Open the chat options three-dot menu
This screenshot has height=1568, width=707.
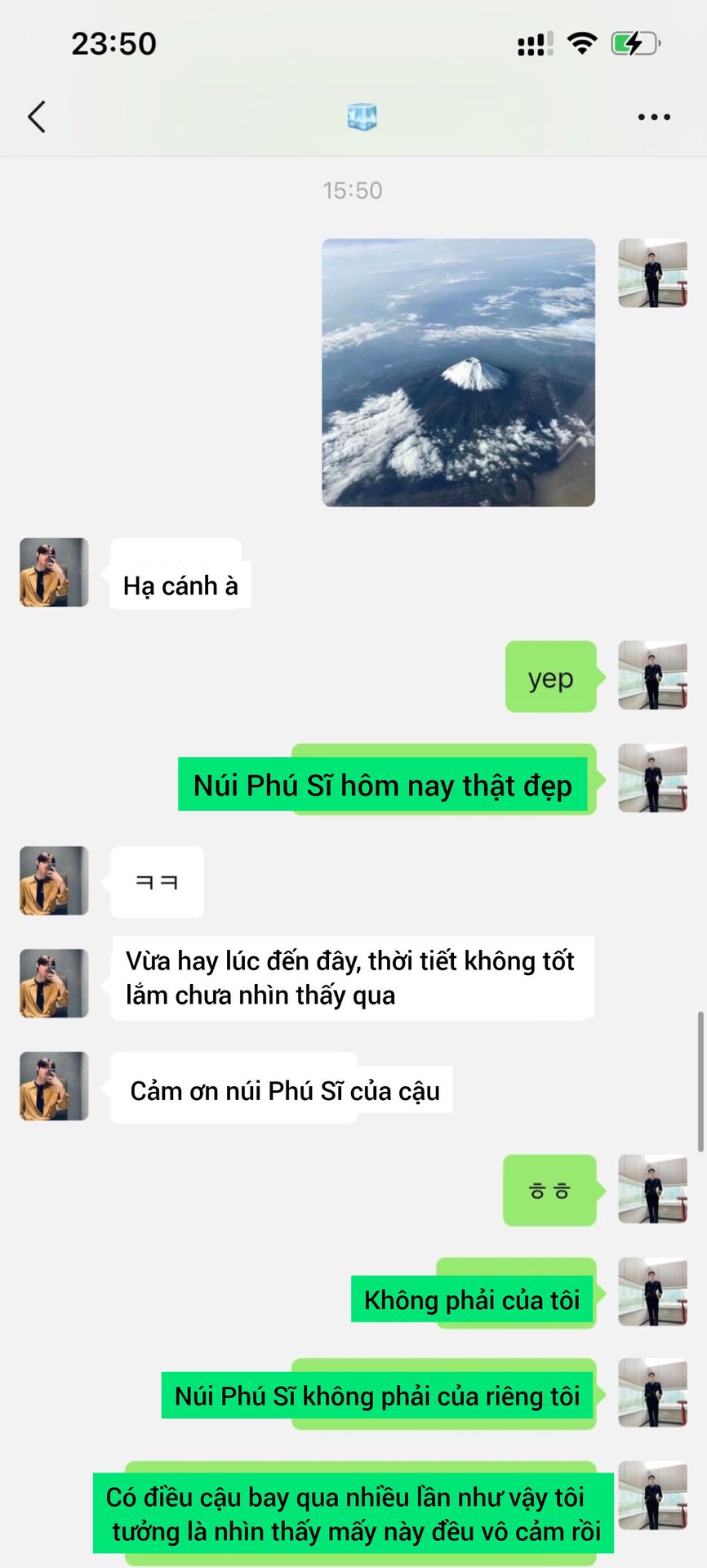click(654, 118)
